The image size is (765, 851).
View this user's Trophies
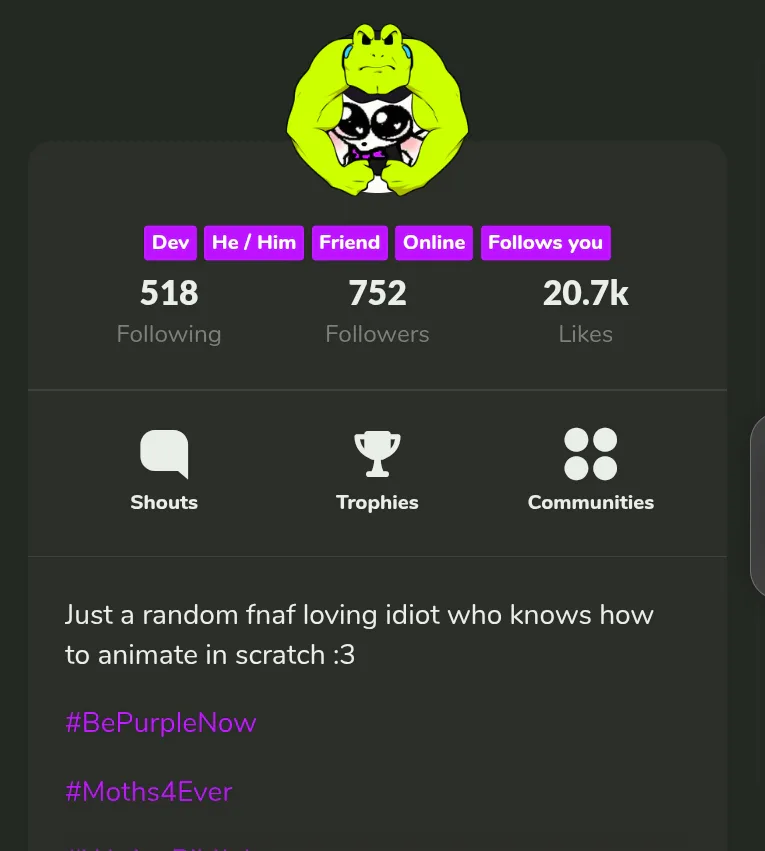pos(377,470)
